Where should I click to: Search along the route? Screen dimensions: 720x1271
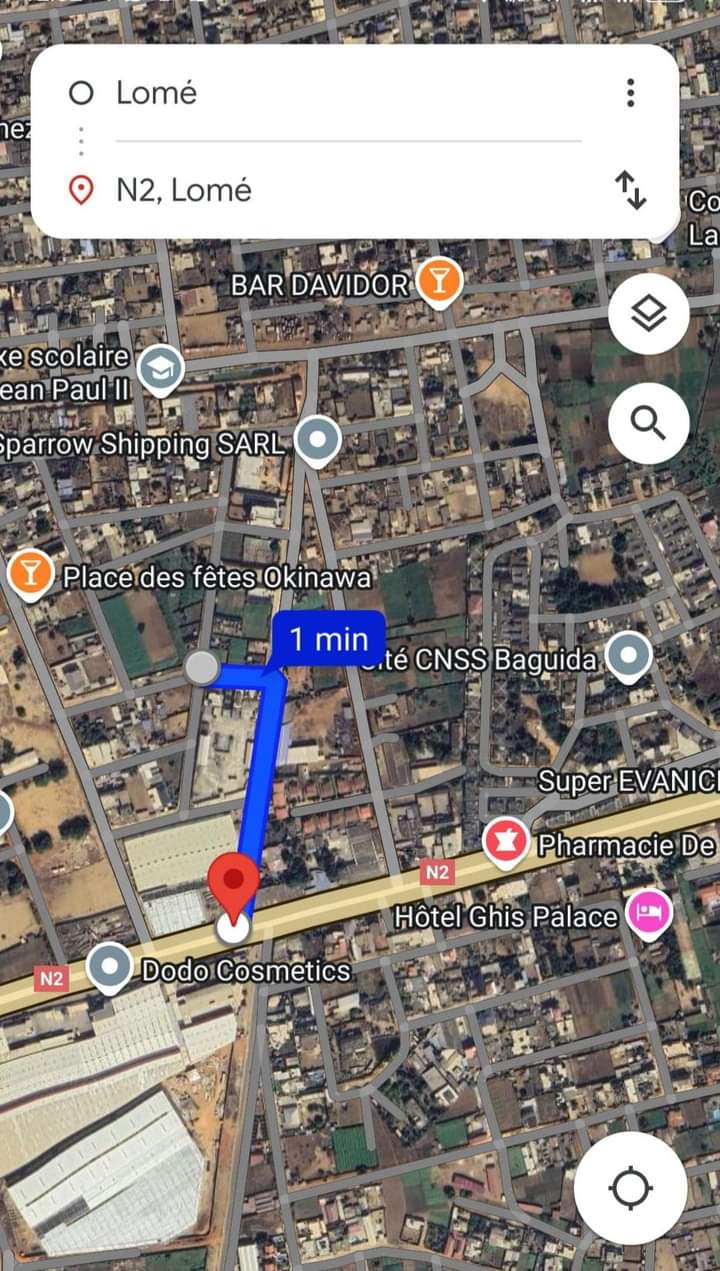[x=648, y=424]
